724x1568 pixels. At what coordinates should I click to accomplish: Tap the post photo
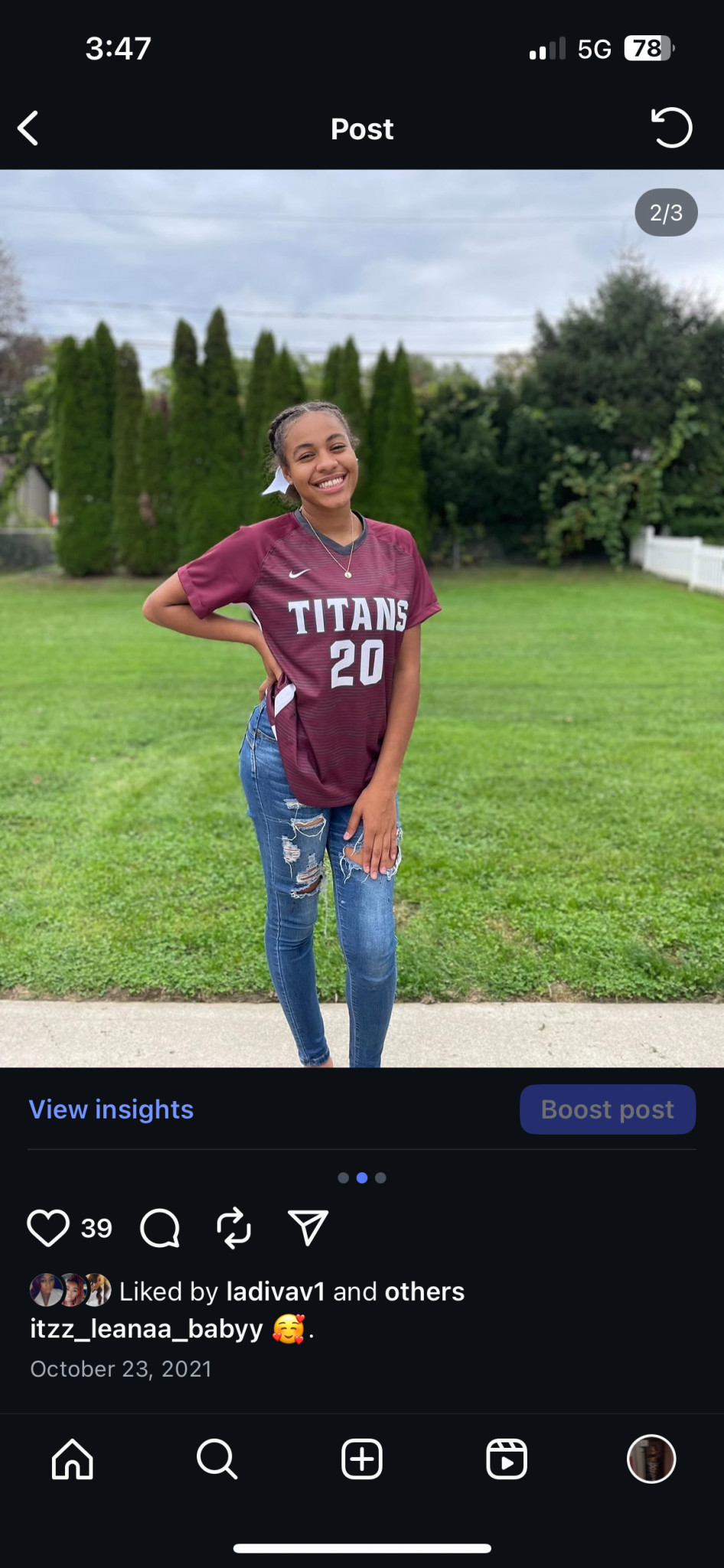(x=362, y=619)
